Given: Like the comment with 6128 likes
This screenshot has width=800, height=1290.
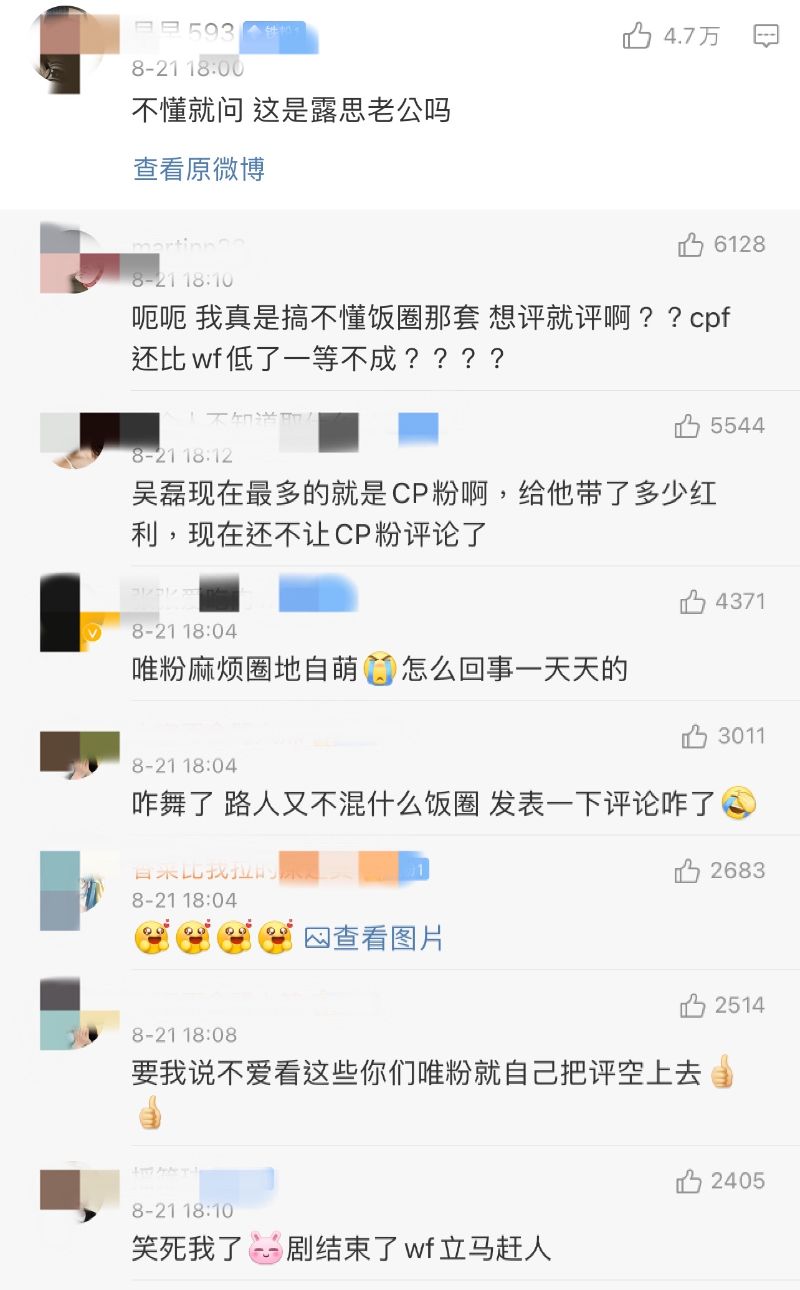Looking at the screenshot, I should click(x=691, y=245).
